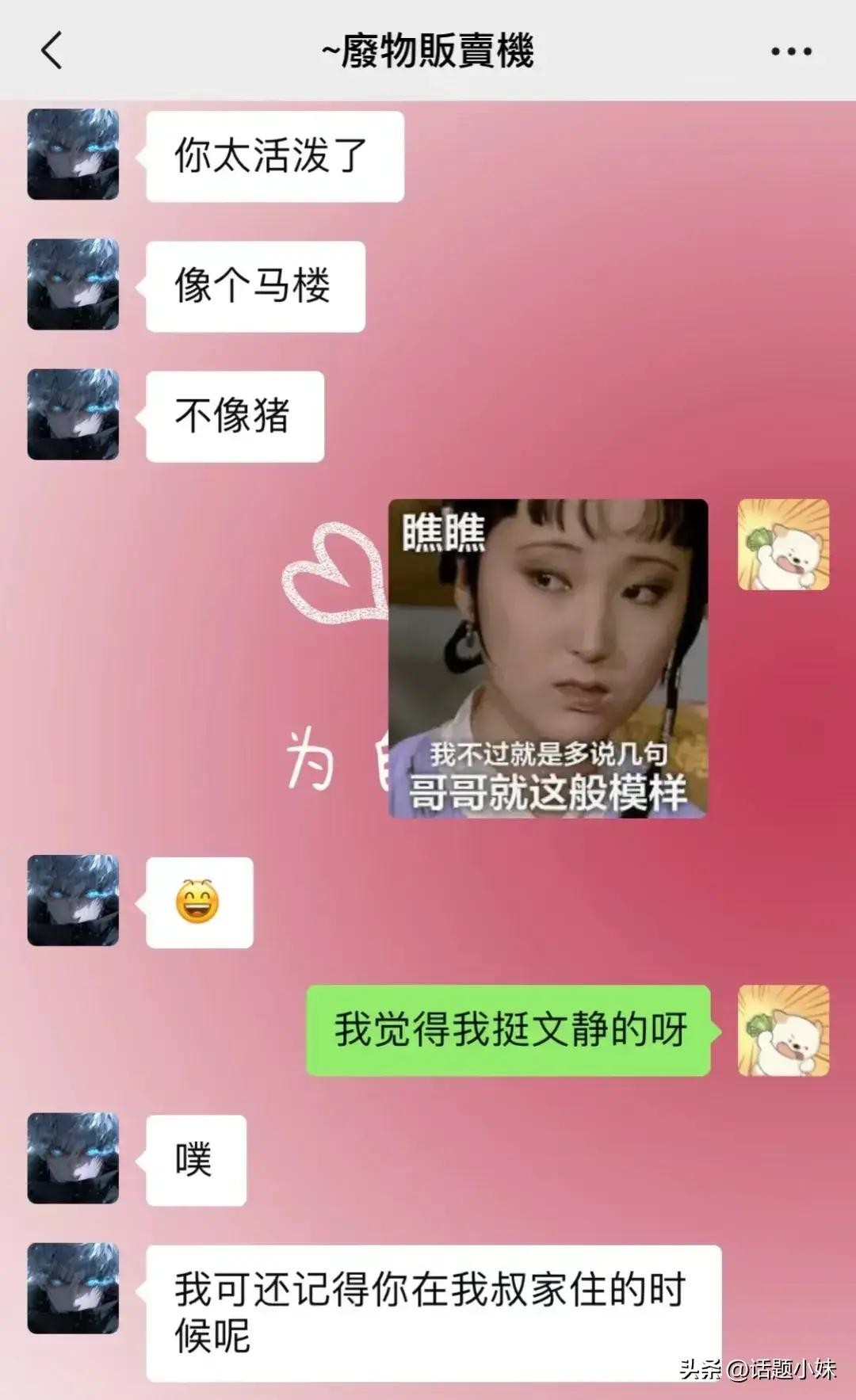The height and width of the screenshot is (1400, 856).
Task: Go back from the chat
Action: pos(52,51)
